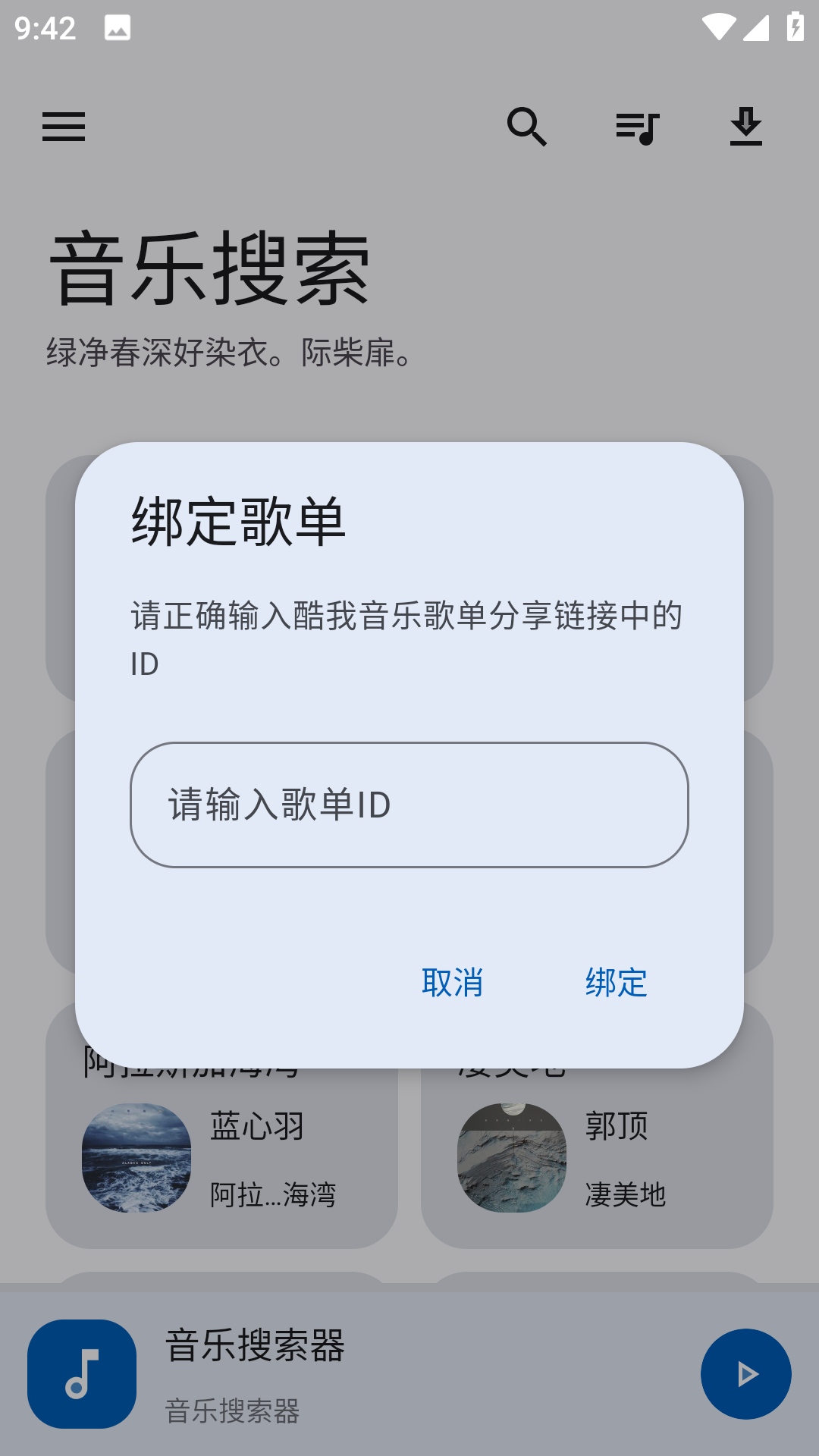Click the album art for 郭顶's 凄美地
Image resolution: width=819 pixels, height=1456 pixels.
(511, 1157)
